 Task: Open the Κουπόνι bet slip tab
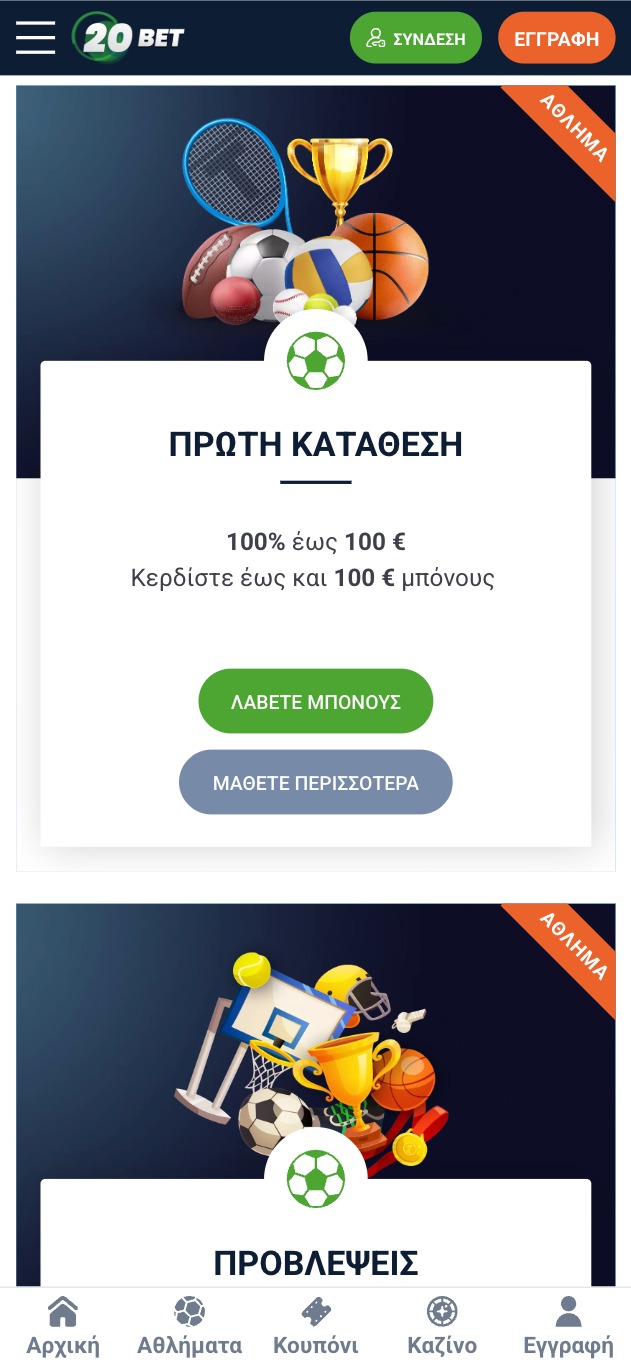pyautogui.click(x=315, y=1326)
